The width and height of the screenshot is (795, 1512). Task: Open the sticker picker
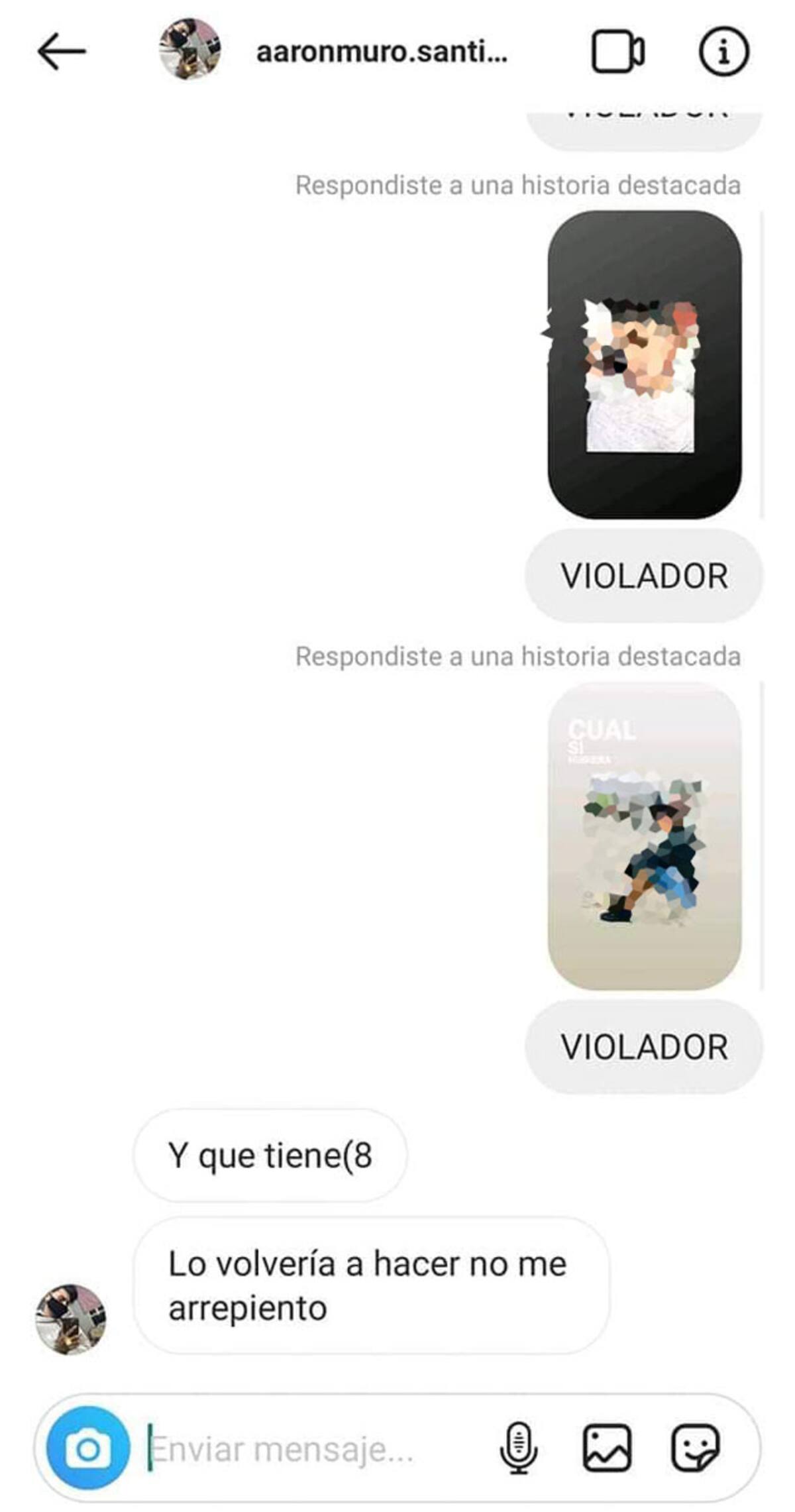695,1448
